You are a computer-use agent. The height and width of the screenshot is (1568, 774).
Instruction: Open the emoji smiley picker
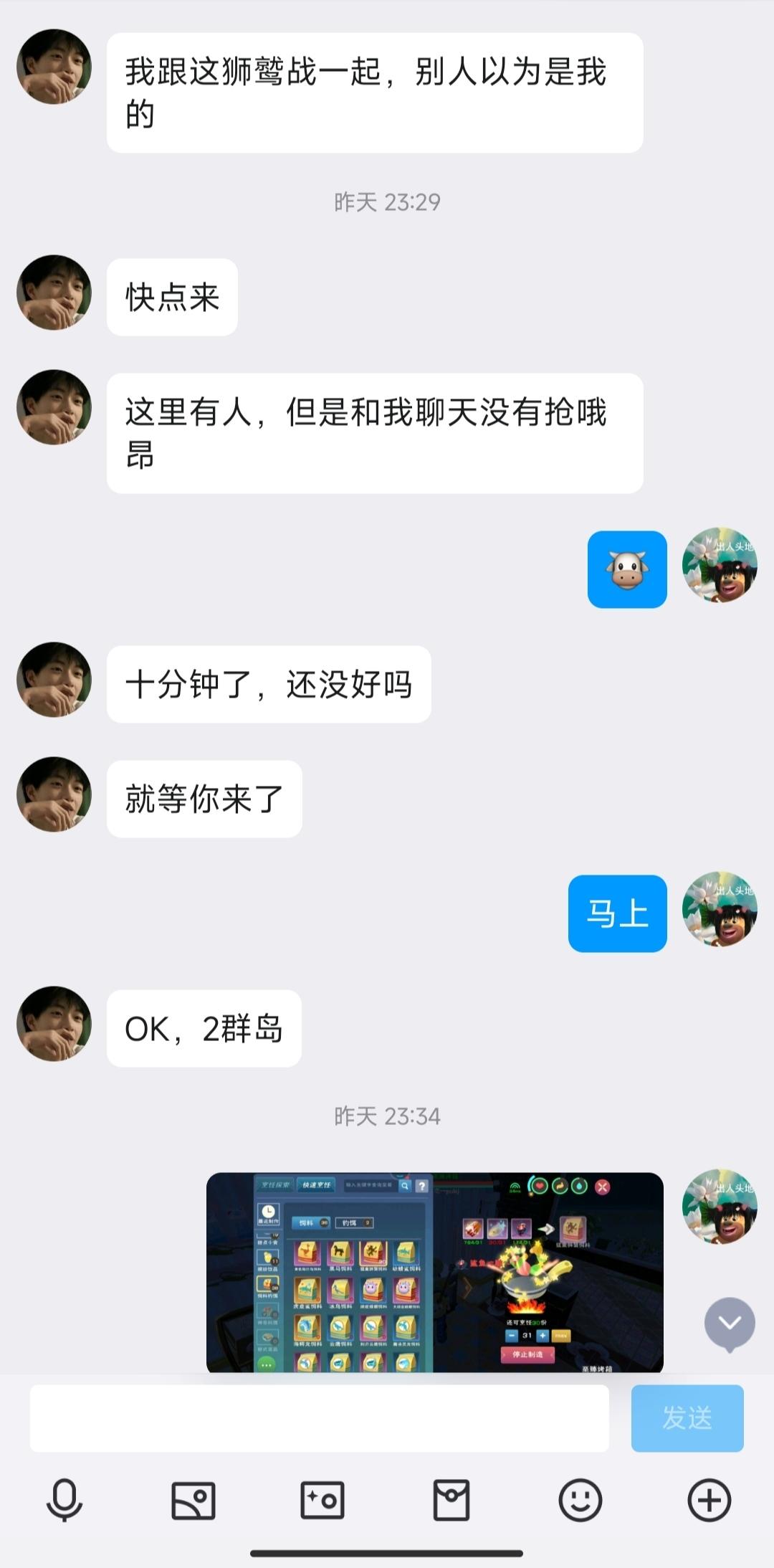click(x=580, y=1500)
